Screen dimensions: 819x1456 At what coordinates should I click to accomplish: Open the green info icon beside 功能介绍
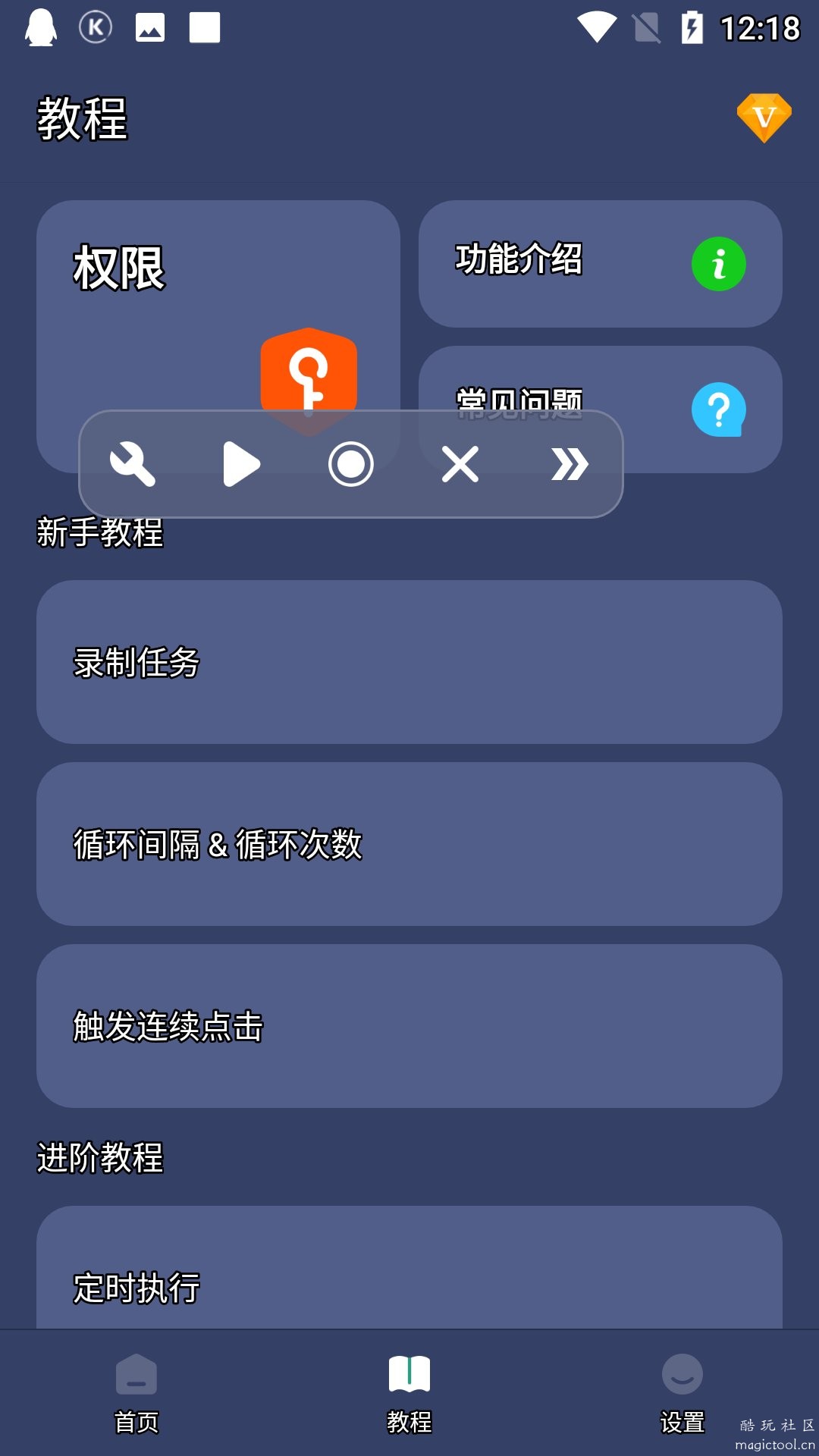coord(718,264)
